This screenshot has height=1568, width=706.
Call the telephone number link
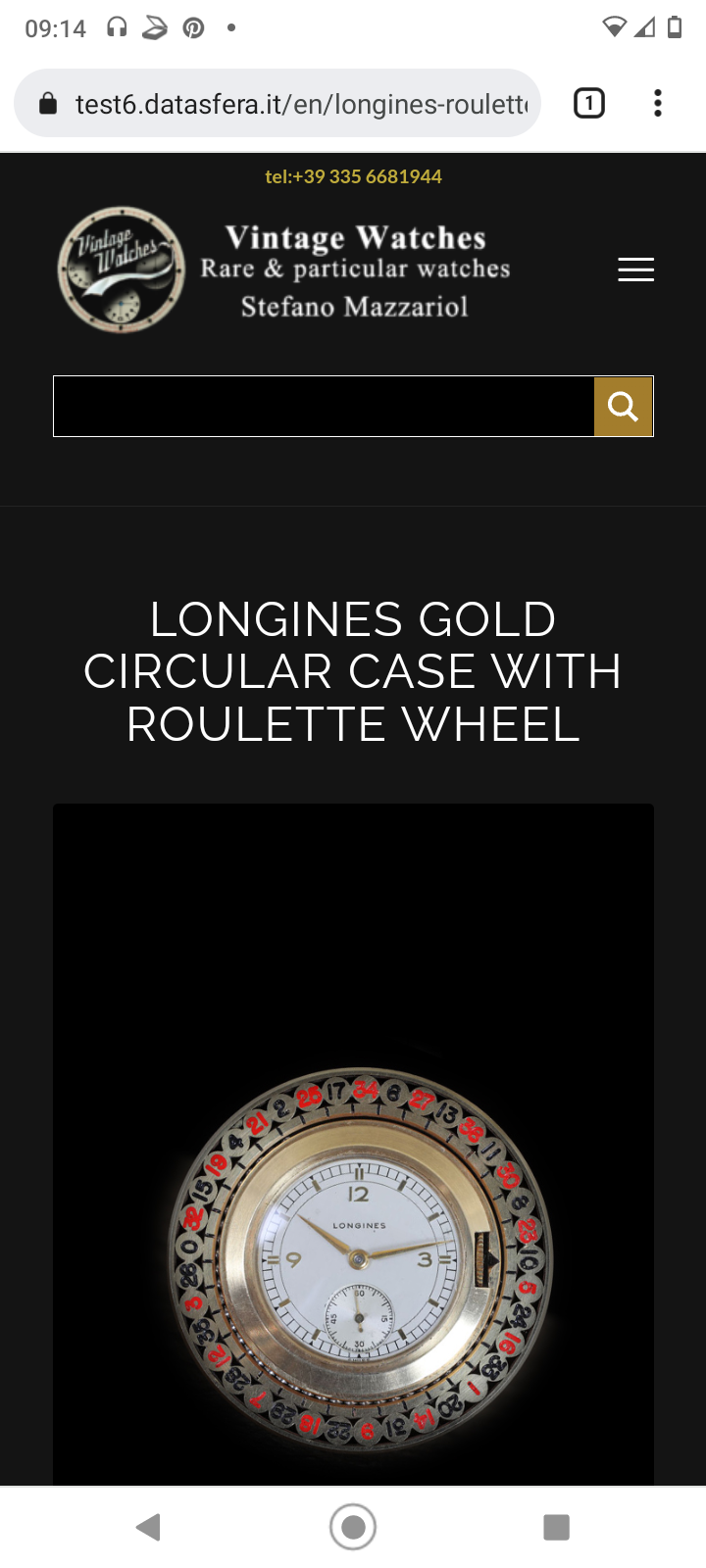(353, 176)
